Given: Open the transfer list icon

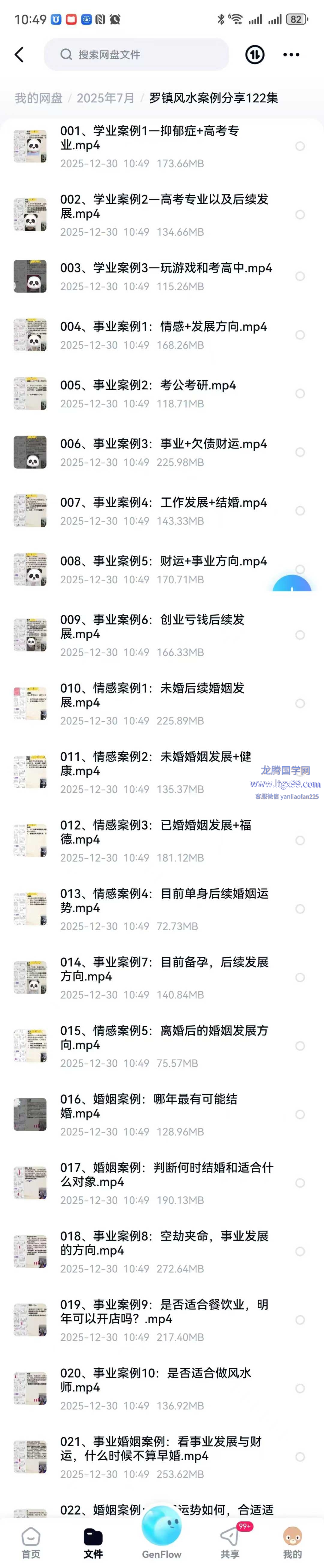Looking at the screenshot, I should (255, 55).
